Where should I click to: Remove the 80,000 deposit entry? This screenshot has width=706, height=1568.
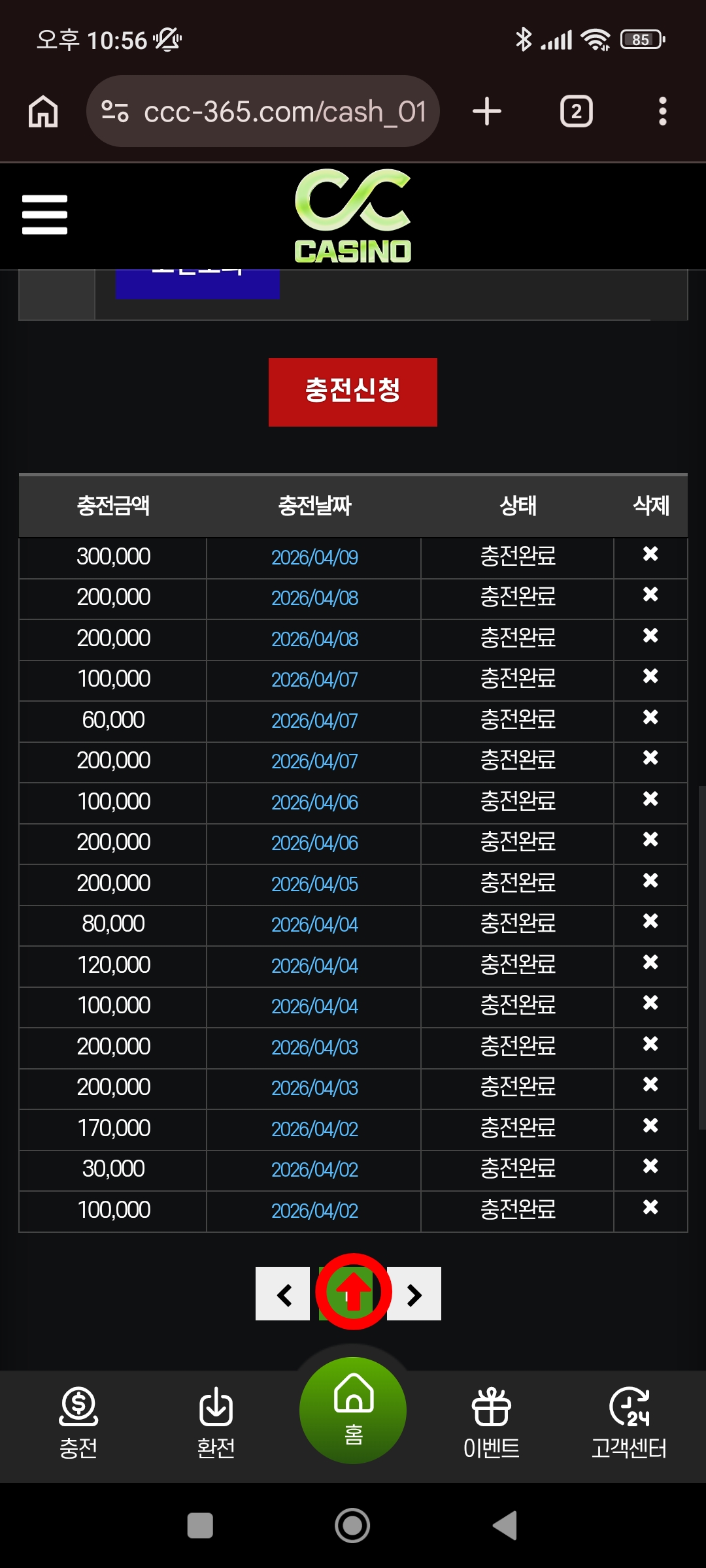click(650, 921)
